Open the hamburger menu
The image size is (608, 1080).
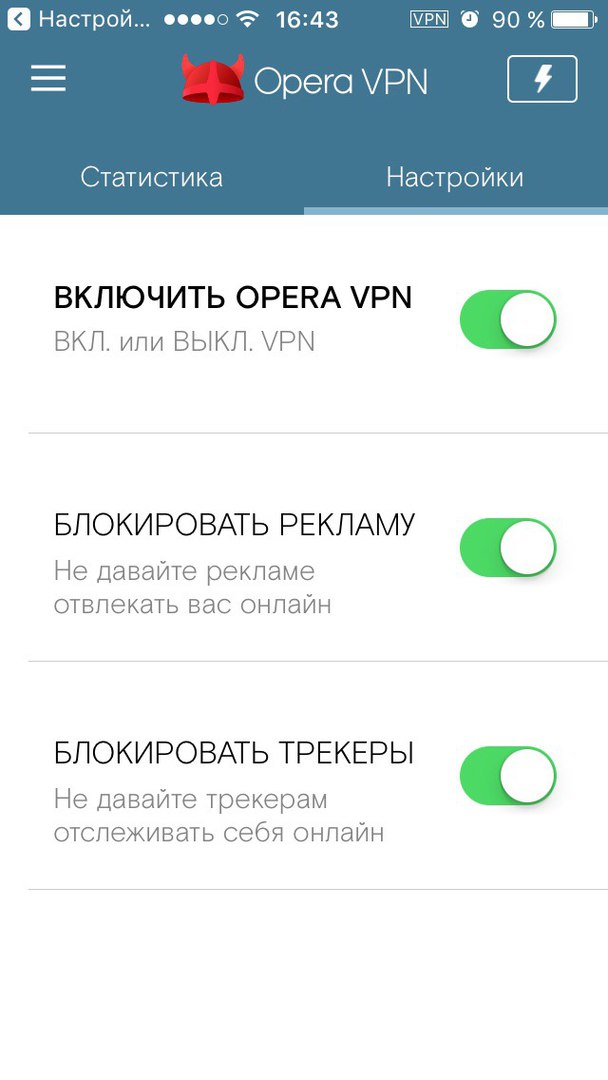point(48,79)
